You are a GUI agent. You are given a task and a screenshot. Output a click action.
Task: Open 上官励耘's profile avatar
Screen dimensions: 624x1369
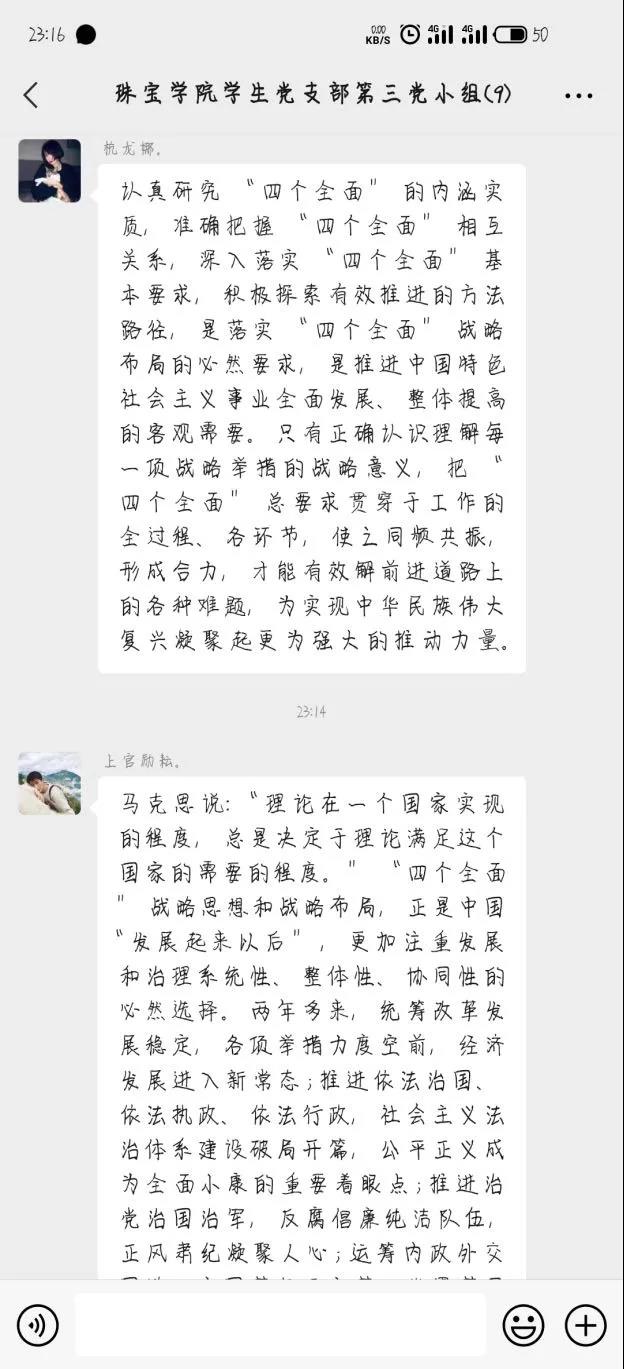(49, 783)
